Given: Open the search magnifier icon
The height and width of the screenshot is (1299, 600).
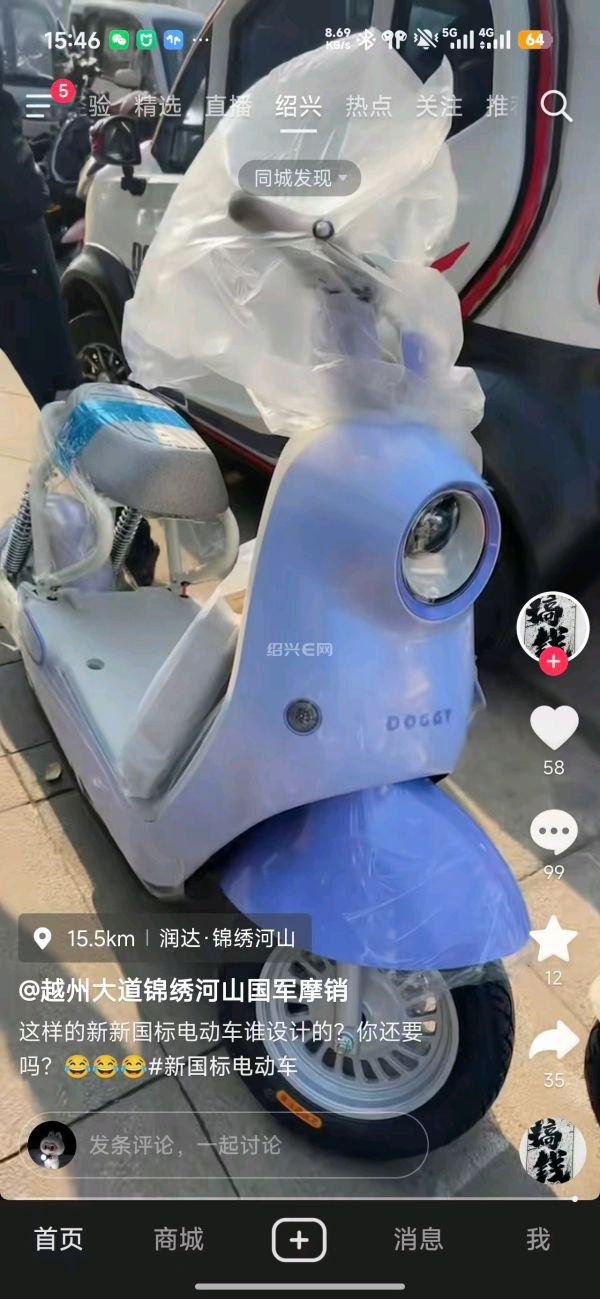Looking at the screenshot, I should 556,105.
